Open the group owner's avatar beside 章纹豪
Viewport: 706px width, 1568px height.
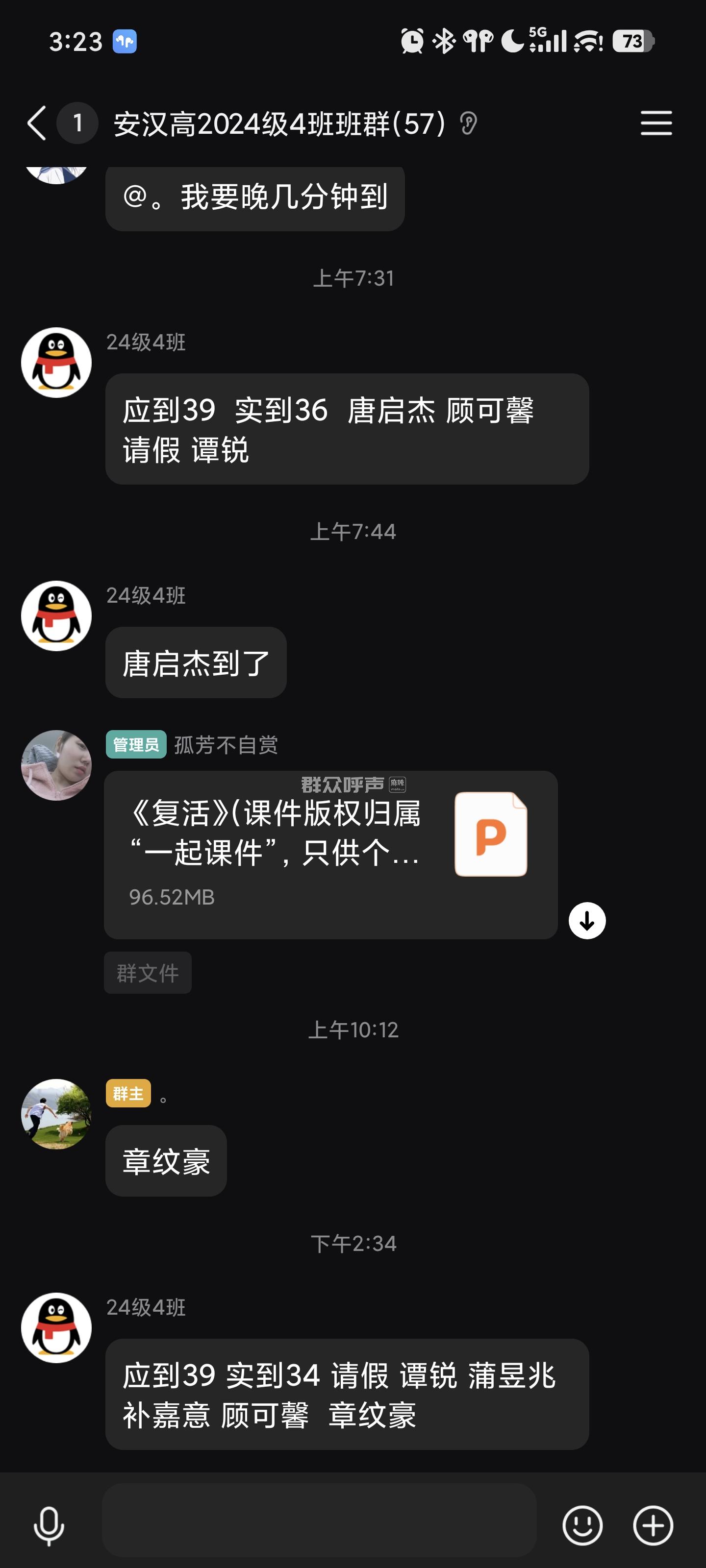56,1113
